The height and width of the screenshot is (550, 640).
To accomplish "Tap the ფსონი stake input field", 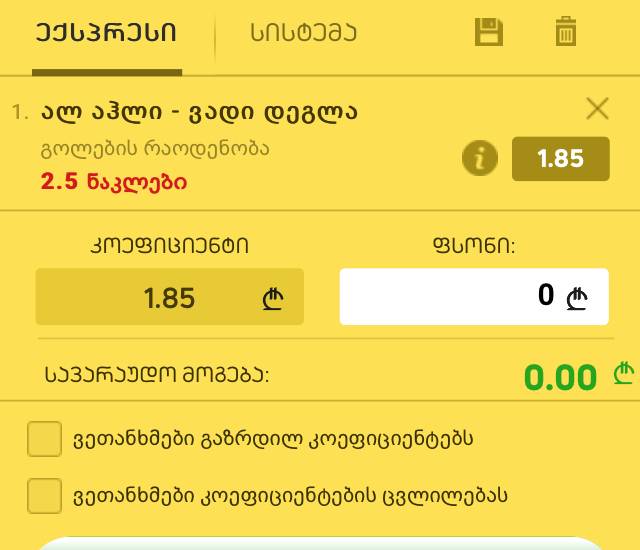I will tap(473, 296).
